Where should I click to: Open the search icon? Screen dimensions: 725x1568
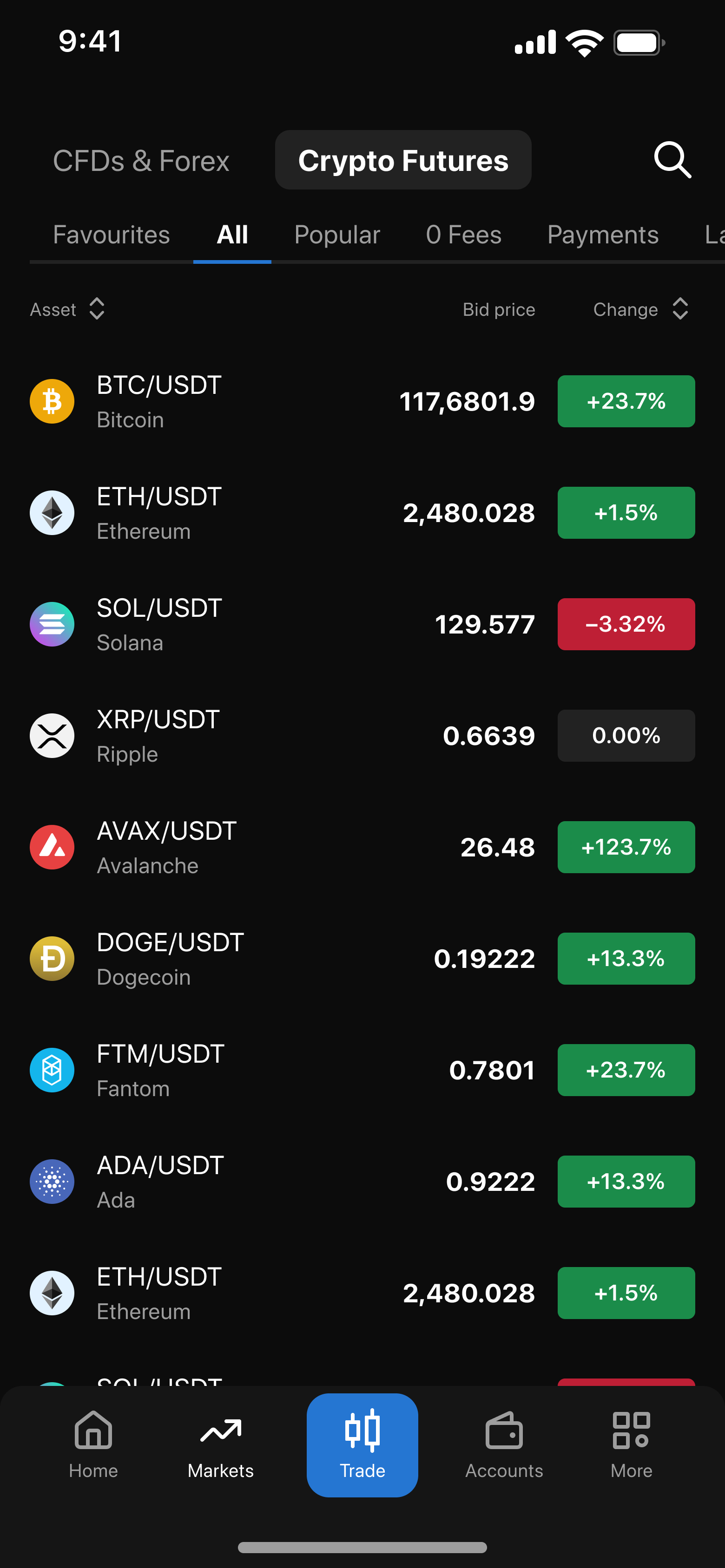(x=672, y=160)
